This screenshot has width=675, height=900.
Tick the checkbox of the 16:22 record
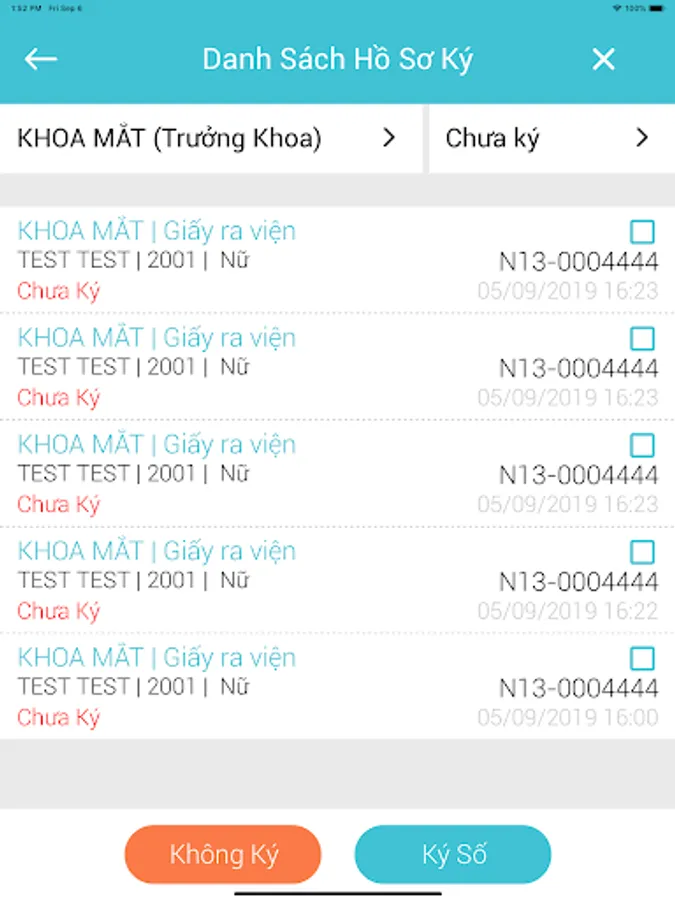(x=642, y=552)
